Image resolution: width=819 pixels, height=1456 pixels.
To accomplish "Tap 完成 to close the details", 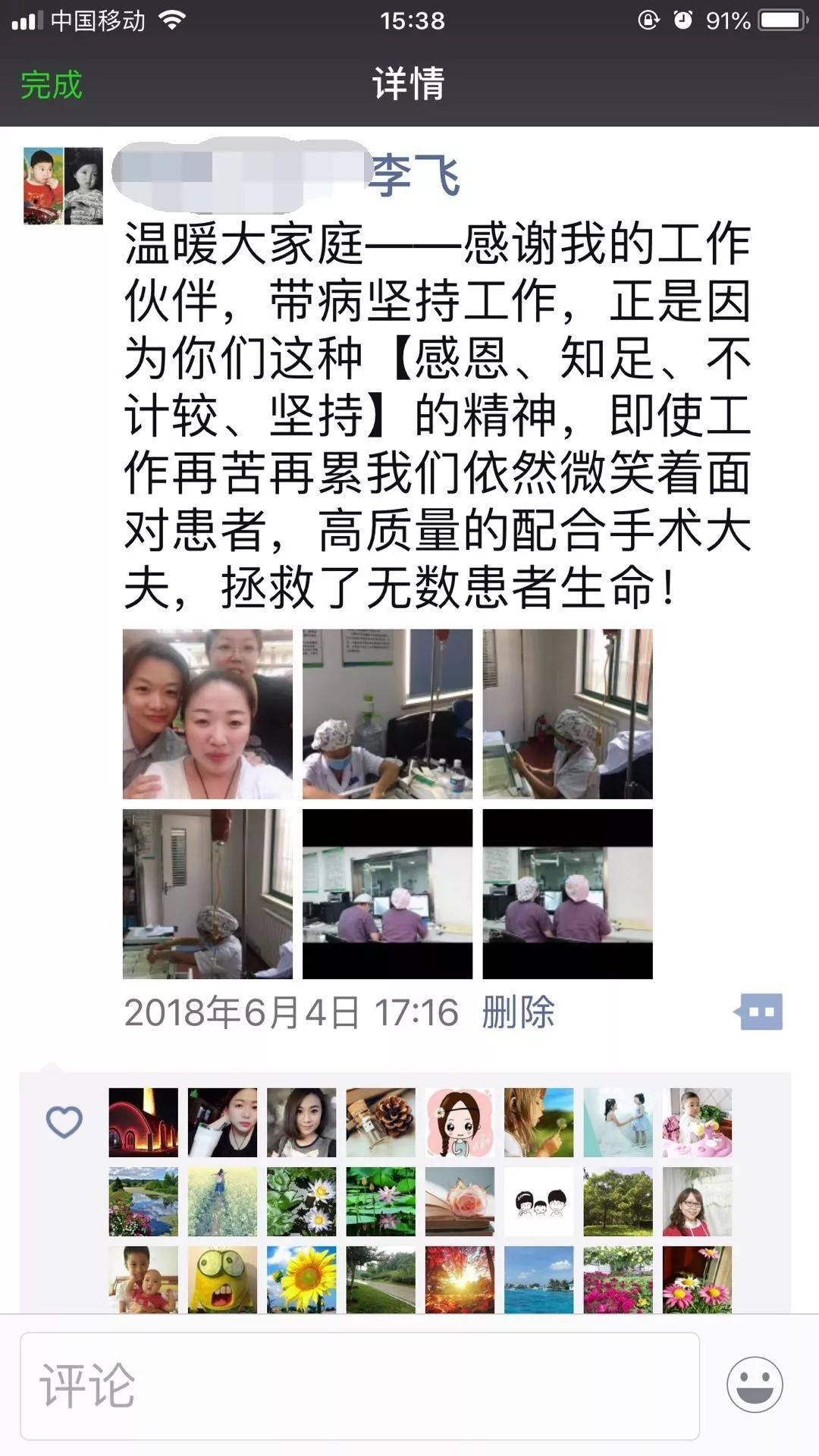I will (x=51, y=84).
